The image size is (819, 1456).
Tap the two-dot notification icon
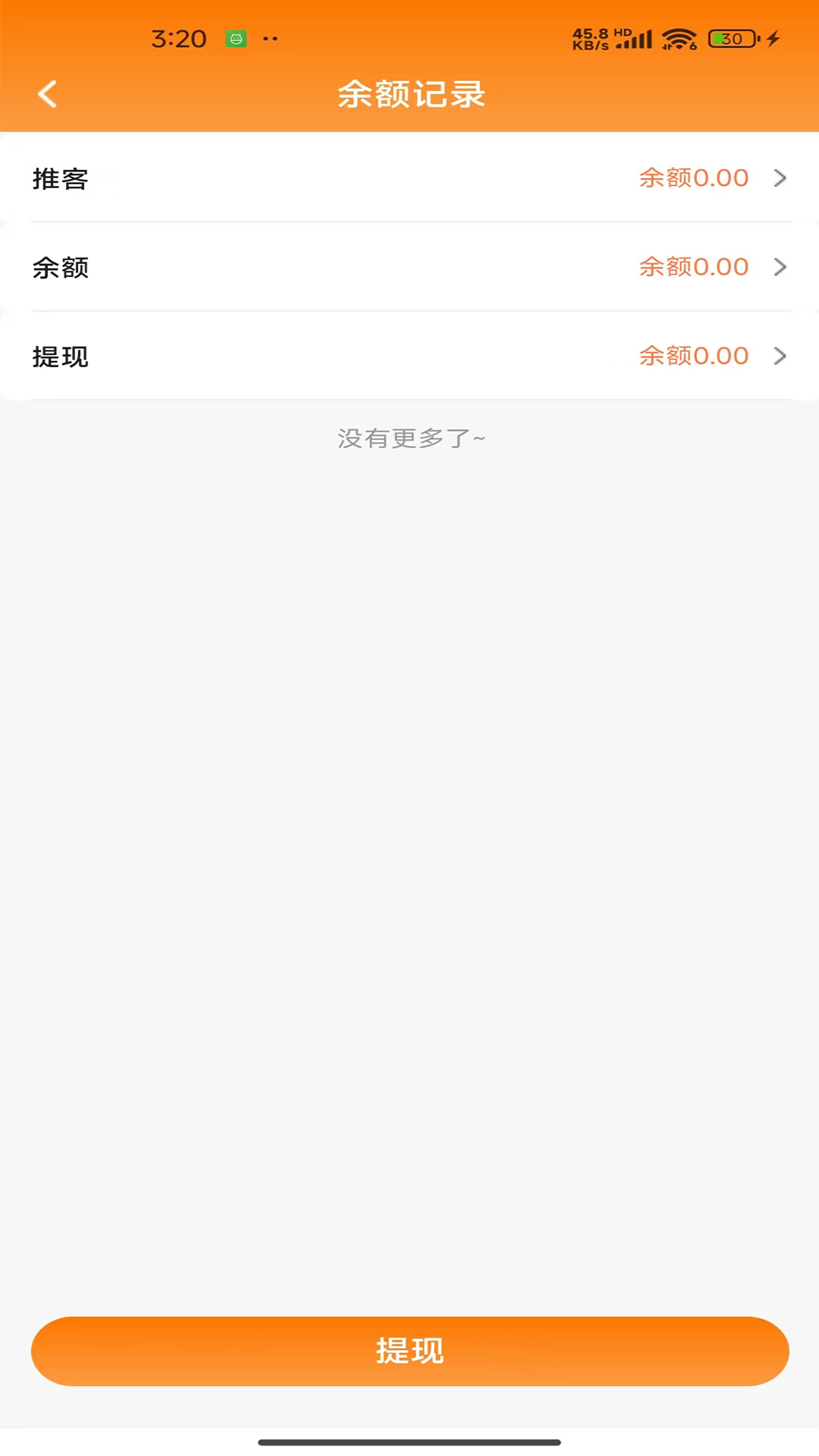(271, 38)
